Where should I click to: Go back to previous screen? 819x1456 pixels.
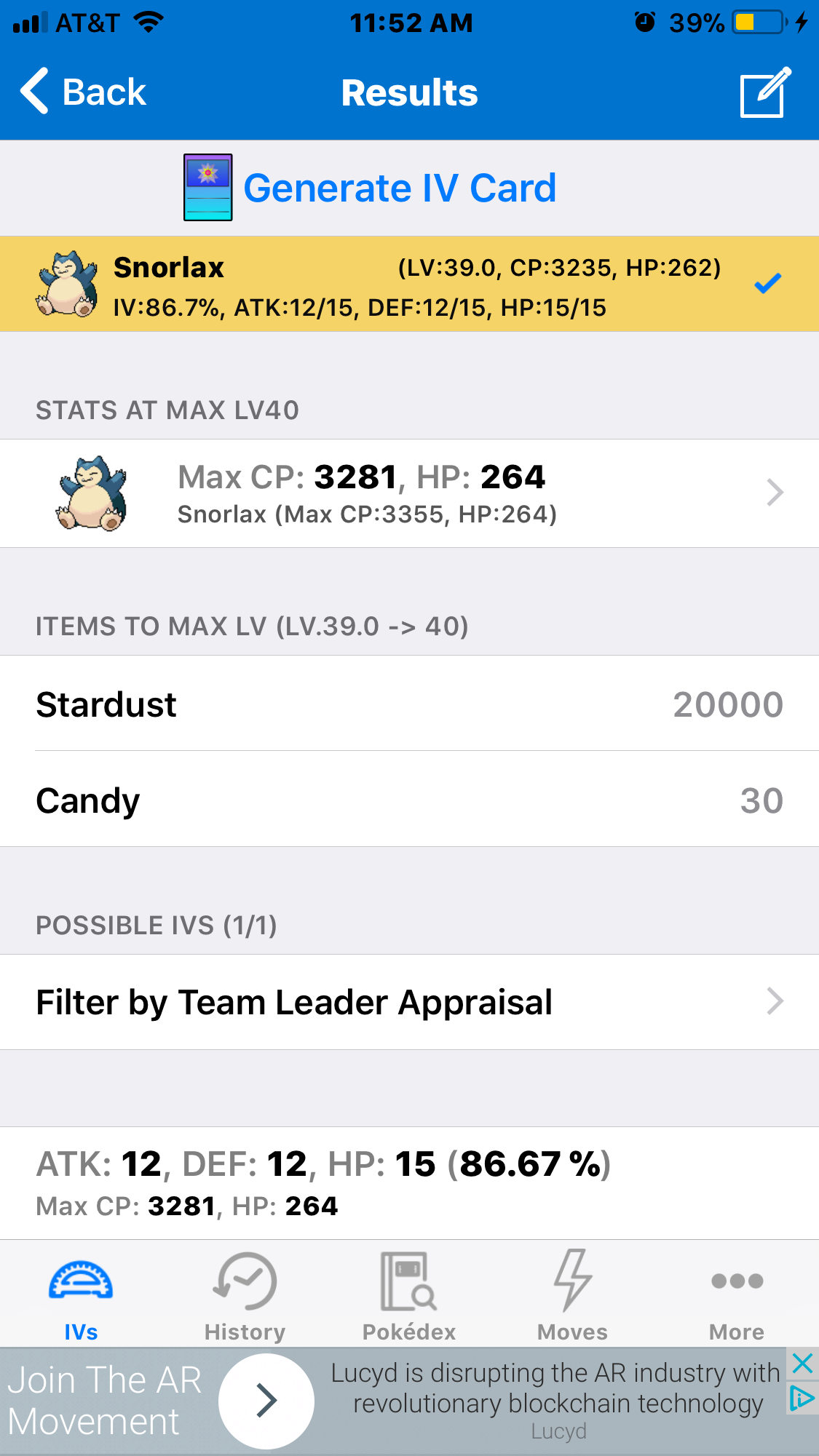click(83, 92)
